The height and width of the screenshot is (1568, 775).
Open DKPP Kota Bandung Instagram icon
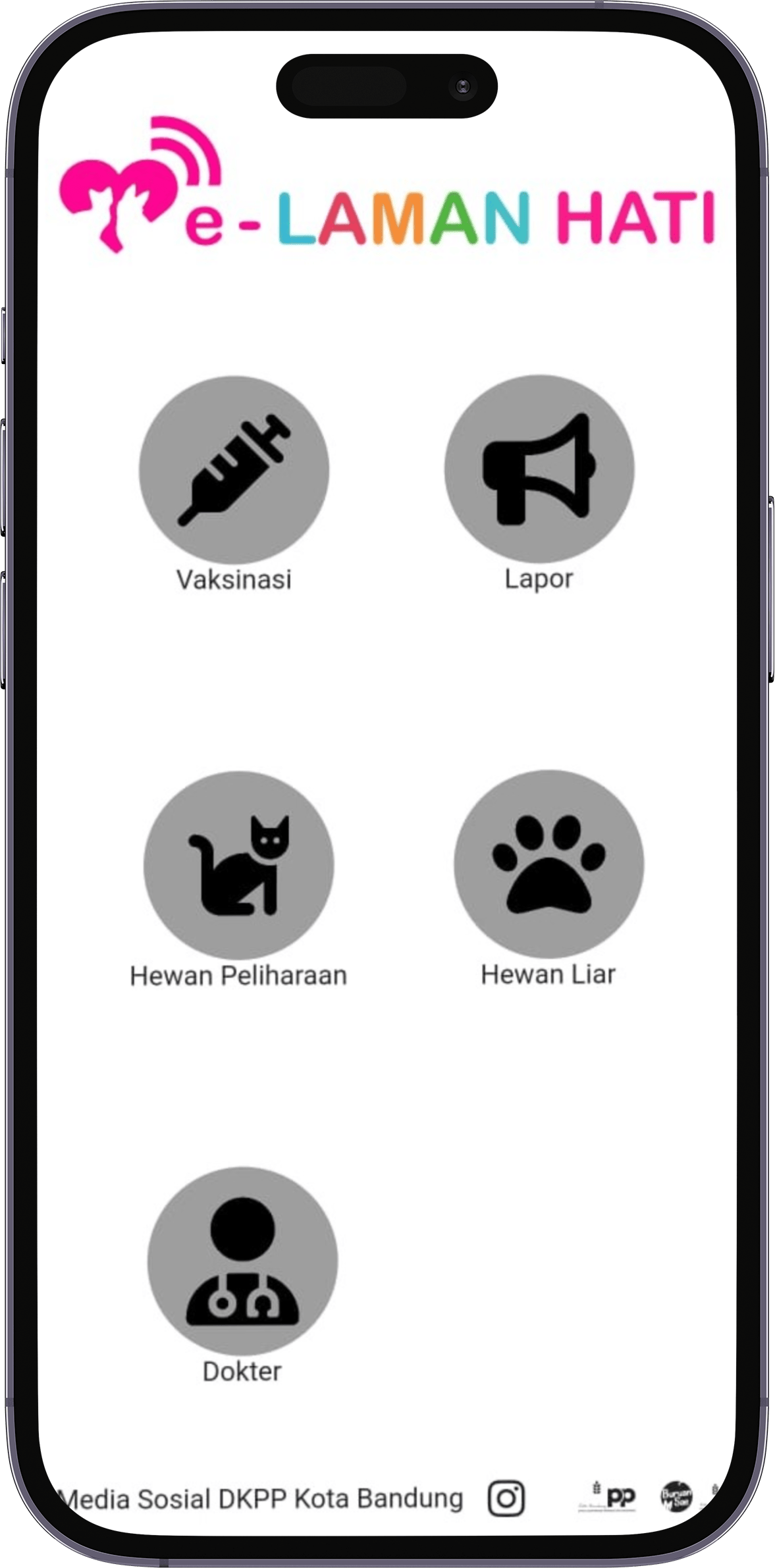pyautogui.click(x=506, y=1499)
